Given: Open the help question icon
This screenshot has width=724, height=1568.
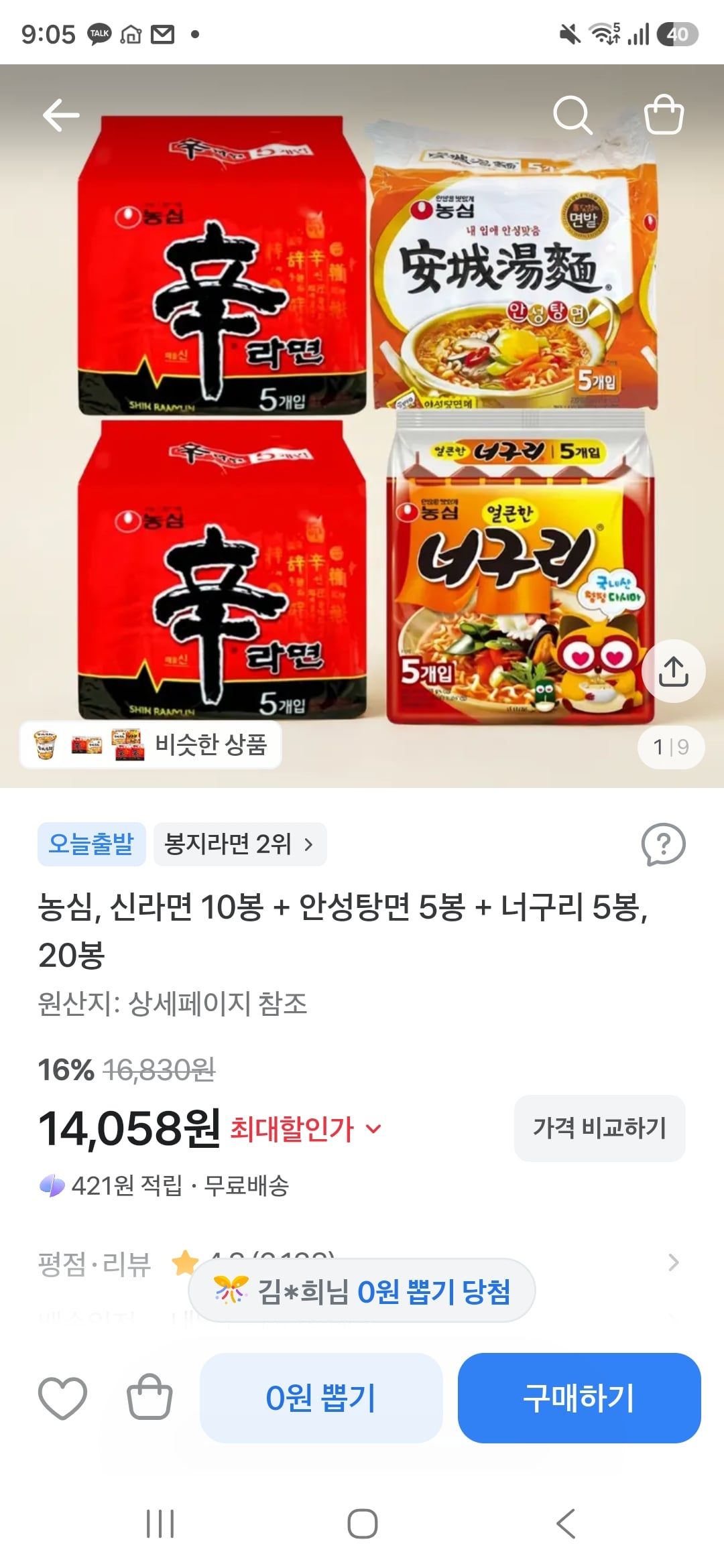Looking at the screenshot, I should pos(663,844).
